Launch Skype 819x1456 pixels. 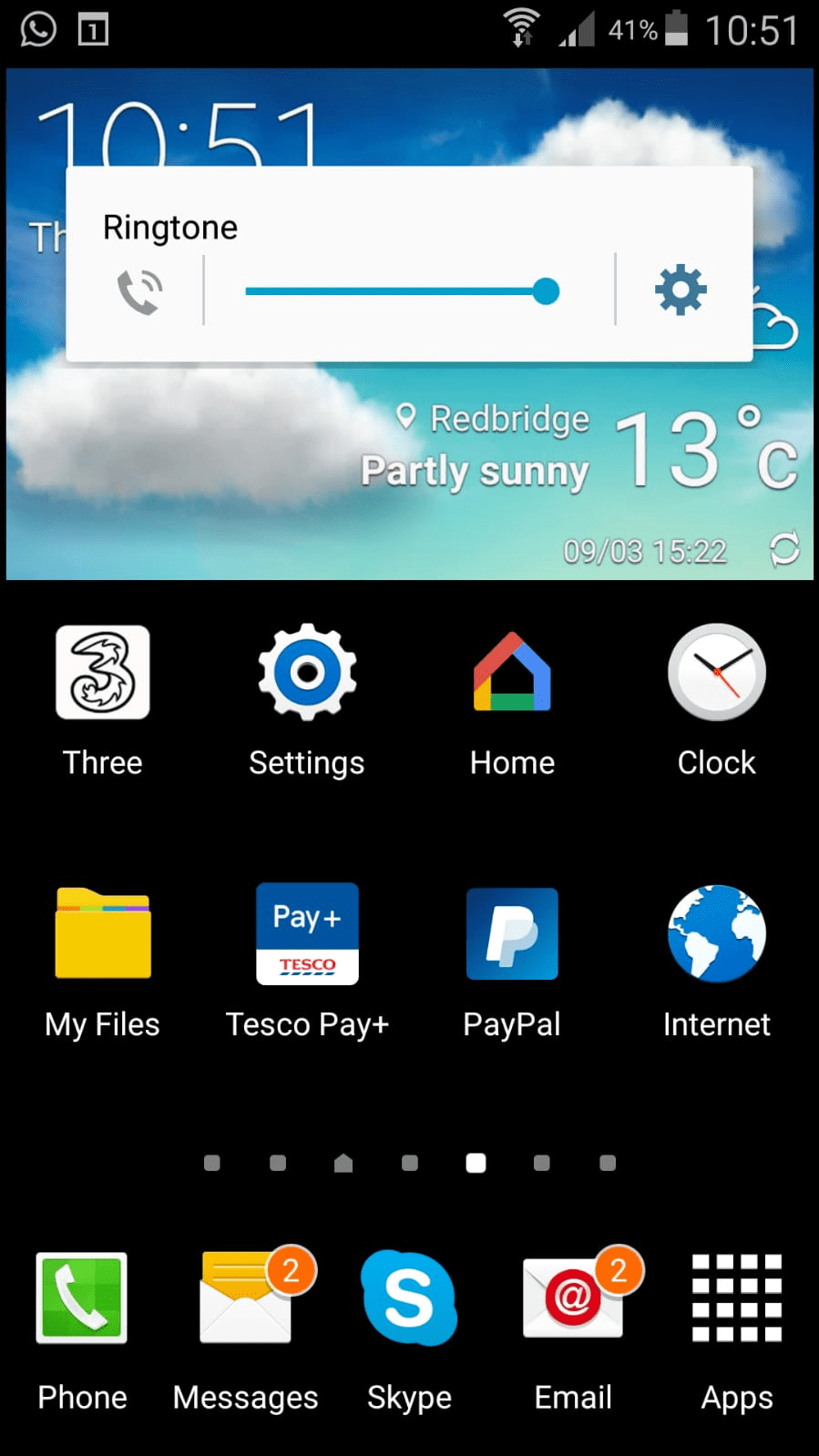tap(409, 1298)
